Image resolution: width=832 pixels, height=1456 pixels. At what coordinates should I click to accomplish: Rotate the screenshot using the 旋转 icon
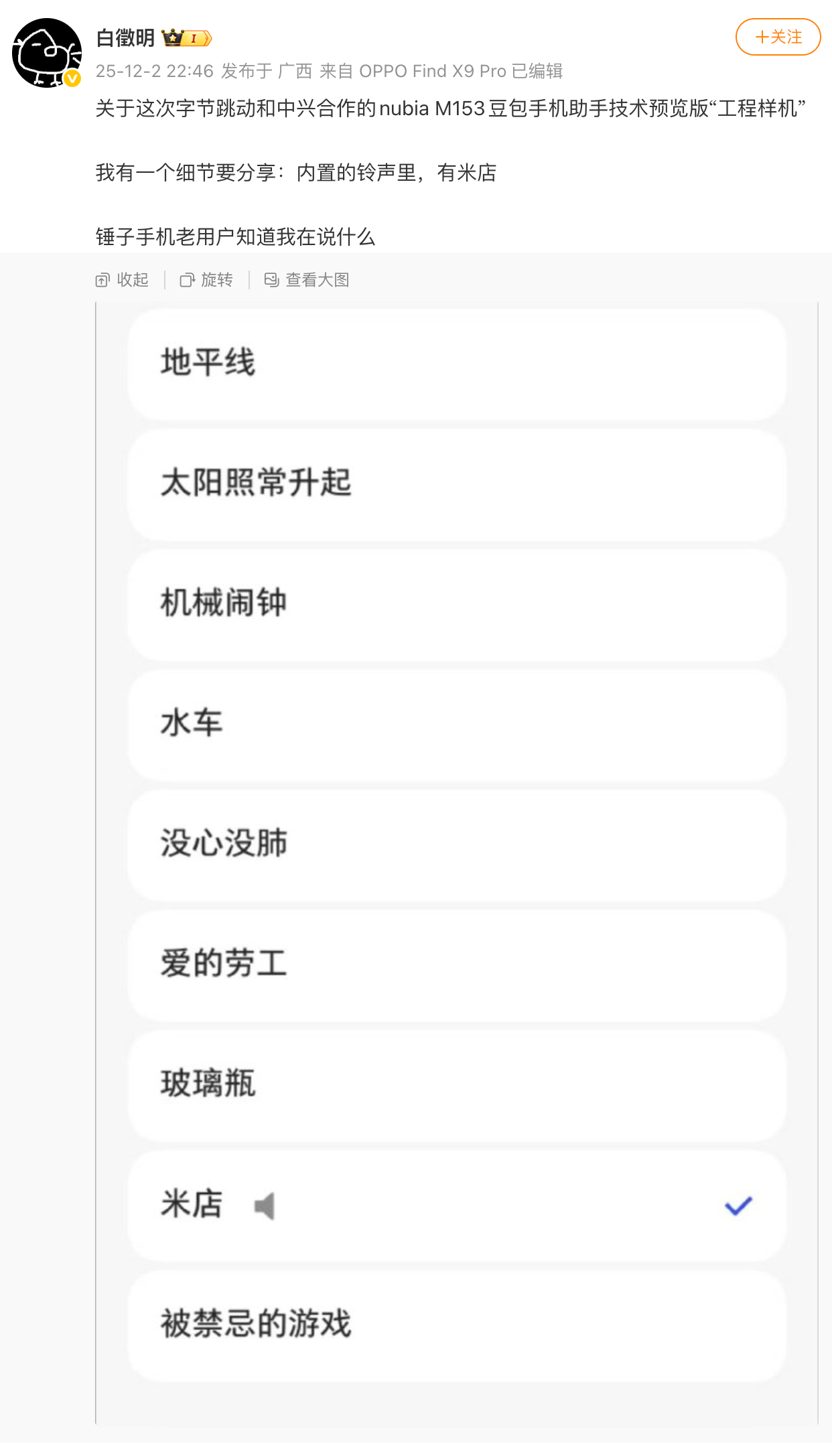(188, 280)
